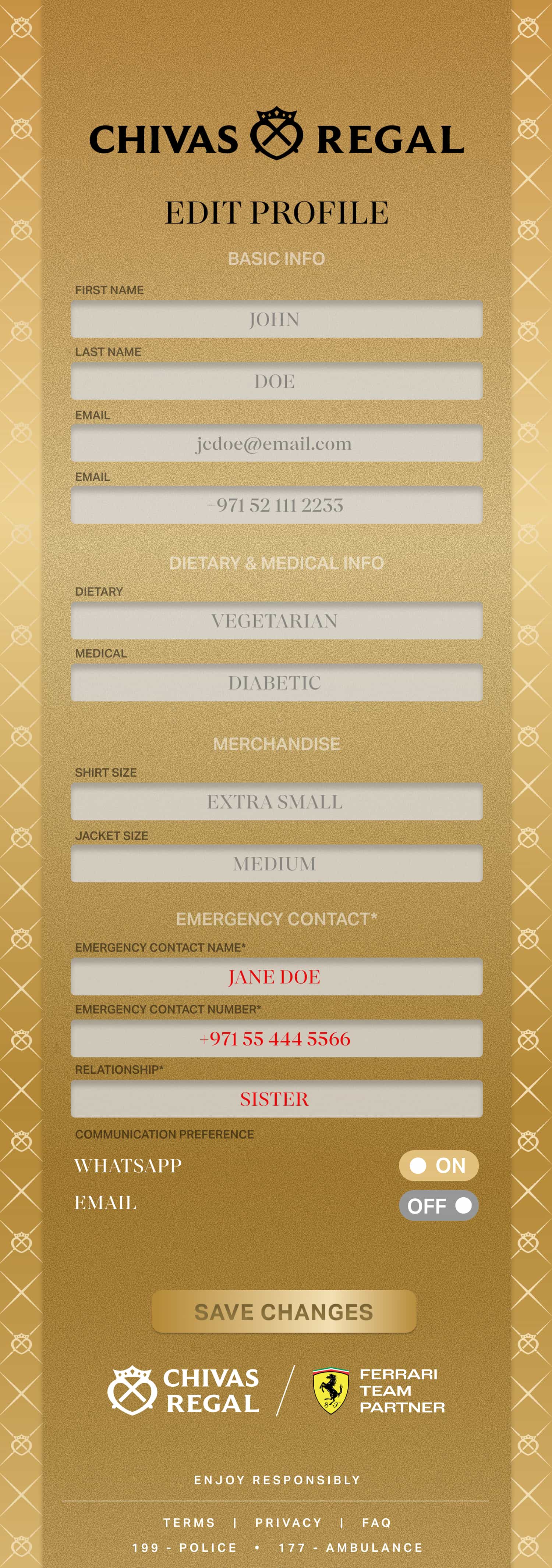
Task: Select the Shirt Size field
Action: pos(276,802)
